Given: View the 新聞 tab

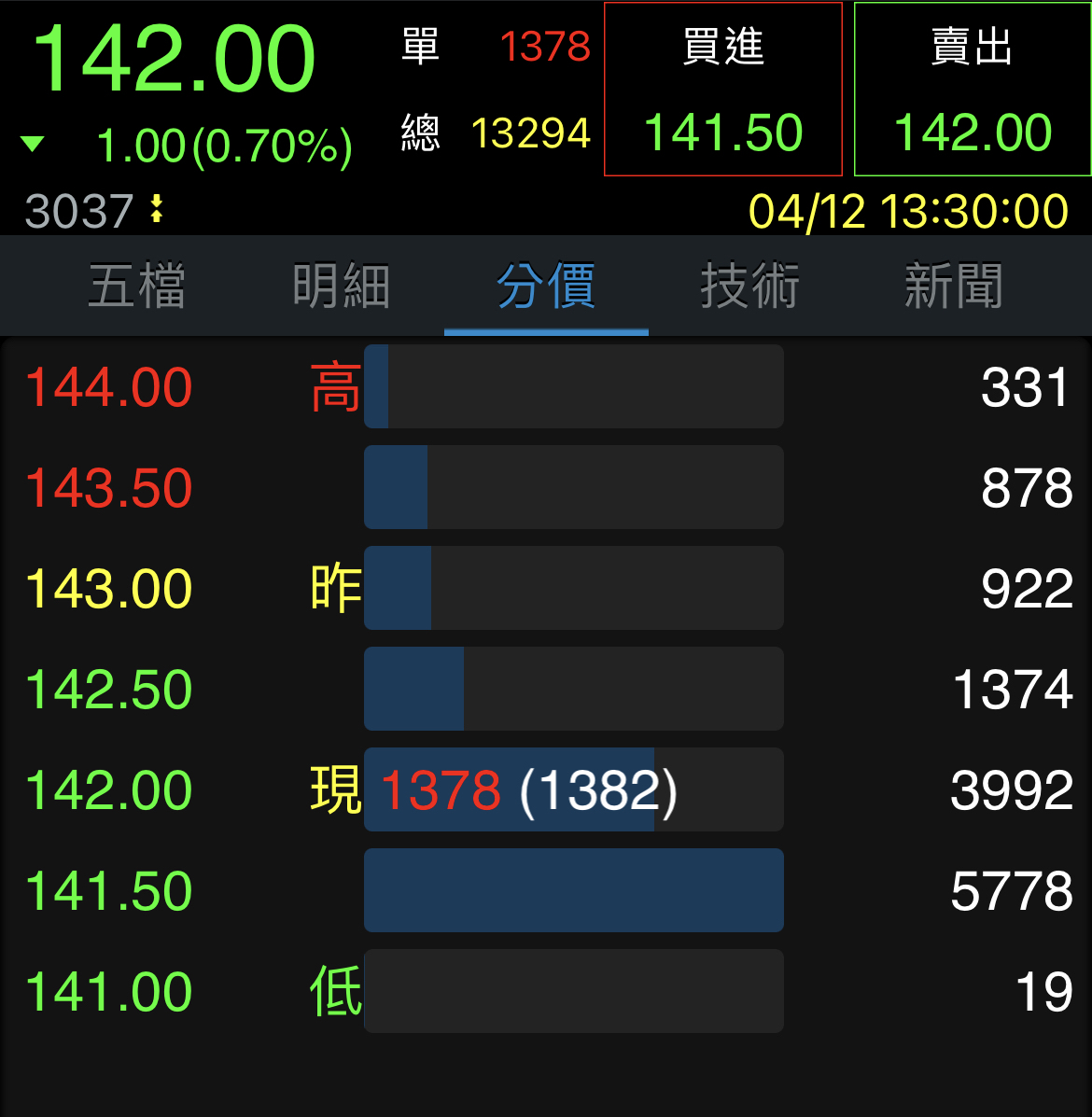Looking at the screenshot, I should [953, 286].
